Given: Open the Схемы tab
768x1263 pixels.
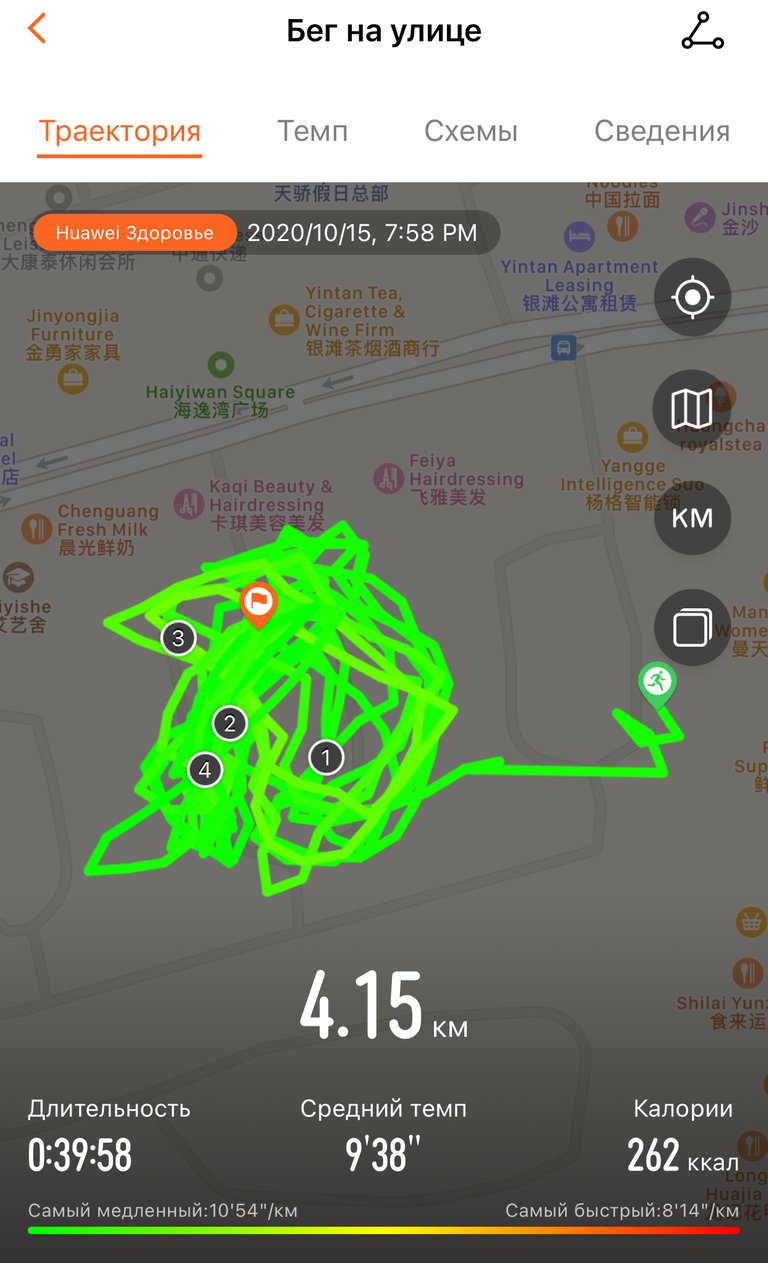Looking at the screenshot, I should click(x=471, y=131).
